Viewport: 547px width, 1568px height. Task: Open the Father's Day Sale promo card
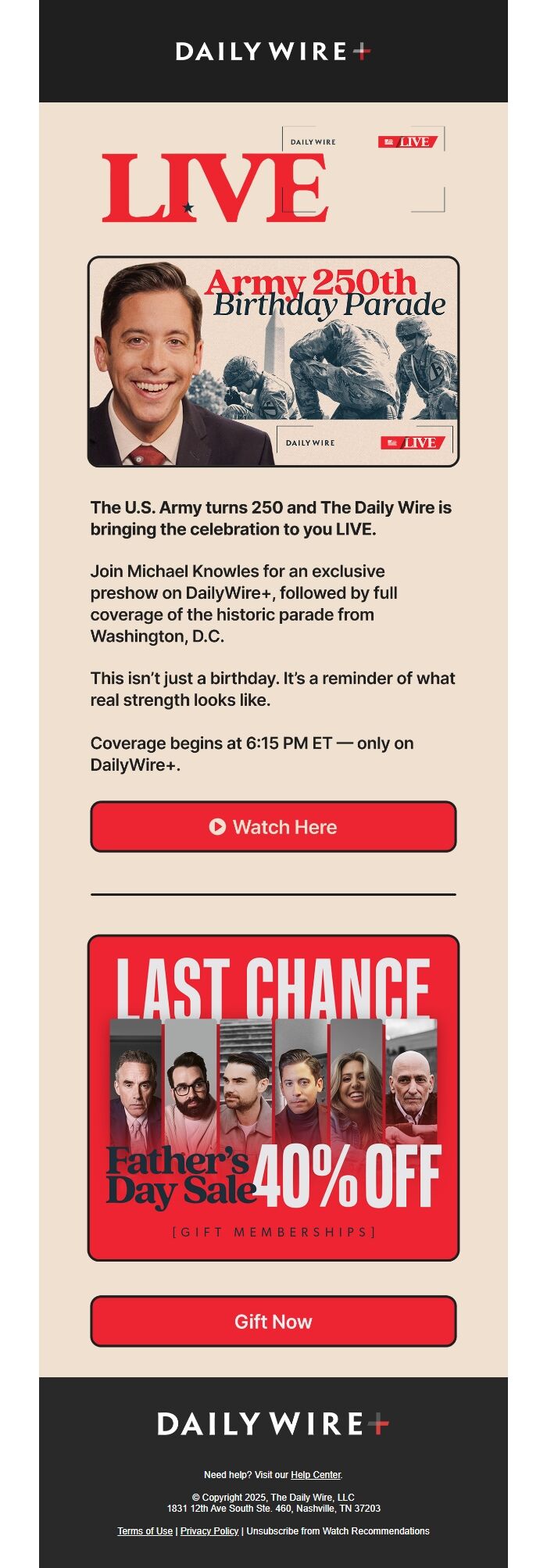click(x=273, y=1097)
